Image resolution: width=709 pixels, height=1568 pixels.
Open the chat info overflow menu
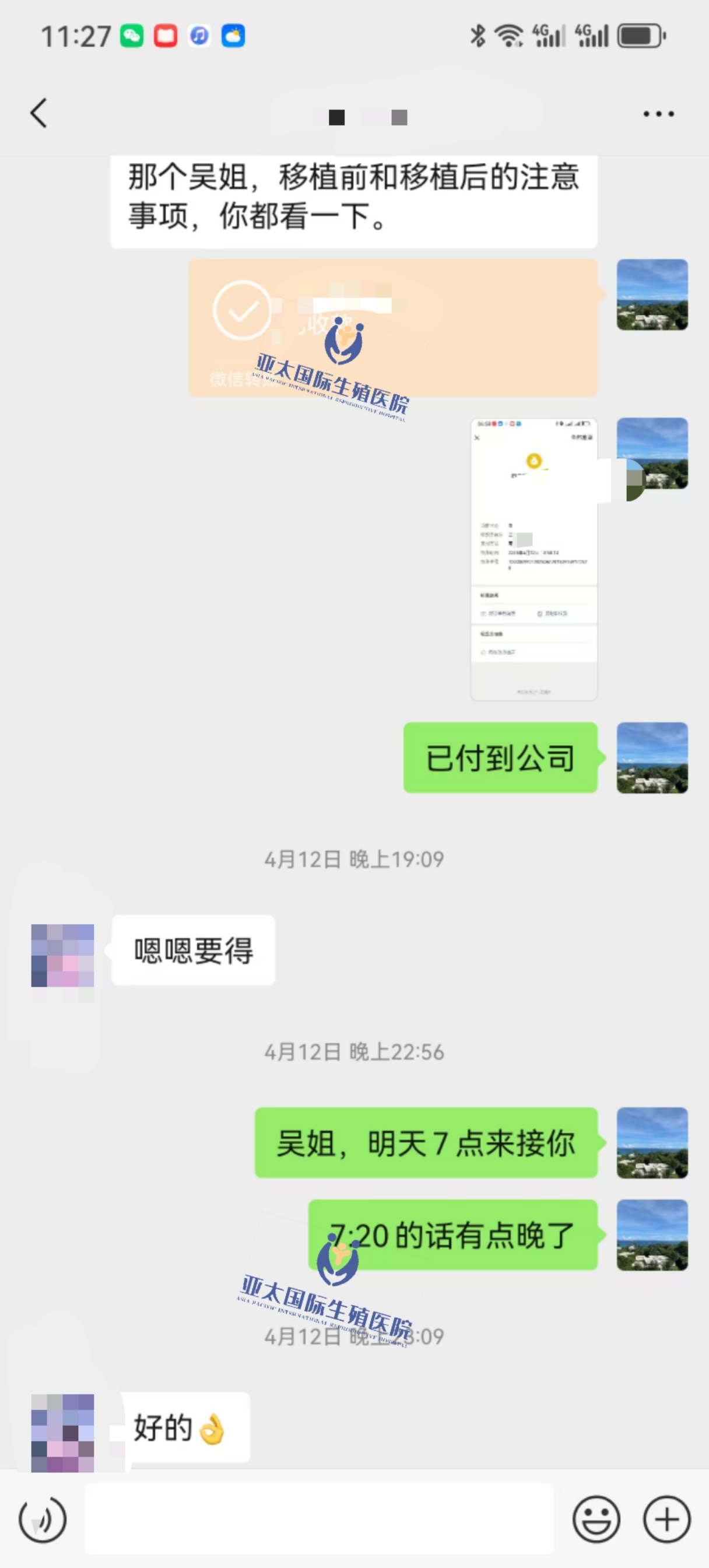(x=658, y=114)
